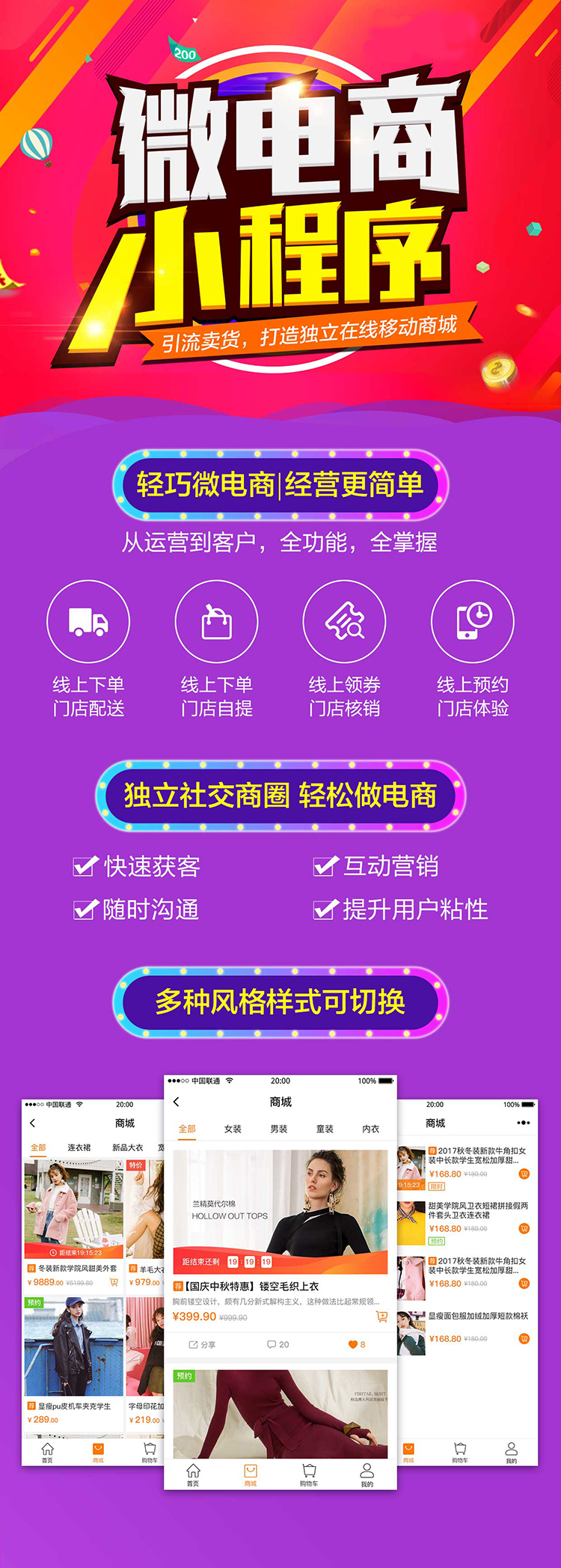Toggle the 提升用户粘性 checkbox
Screen dimensions: 561x1568
click(325, 909)
